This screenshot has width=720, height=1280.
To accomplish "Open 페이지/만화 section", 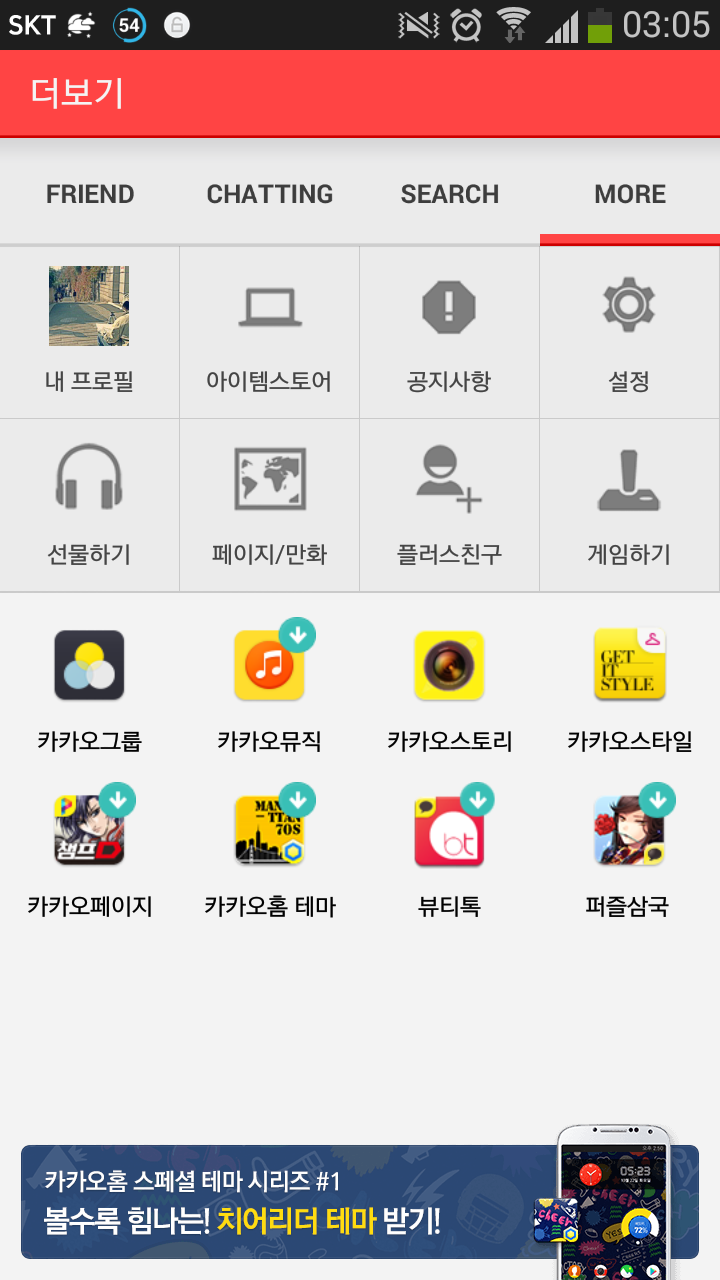I will pos(270,505).
